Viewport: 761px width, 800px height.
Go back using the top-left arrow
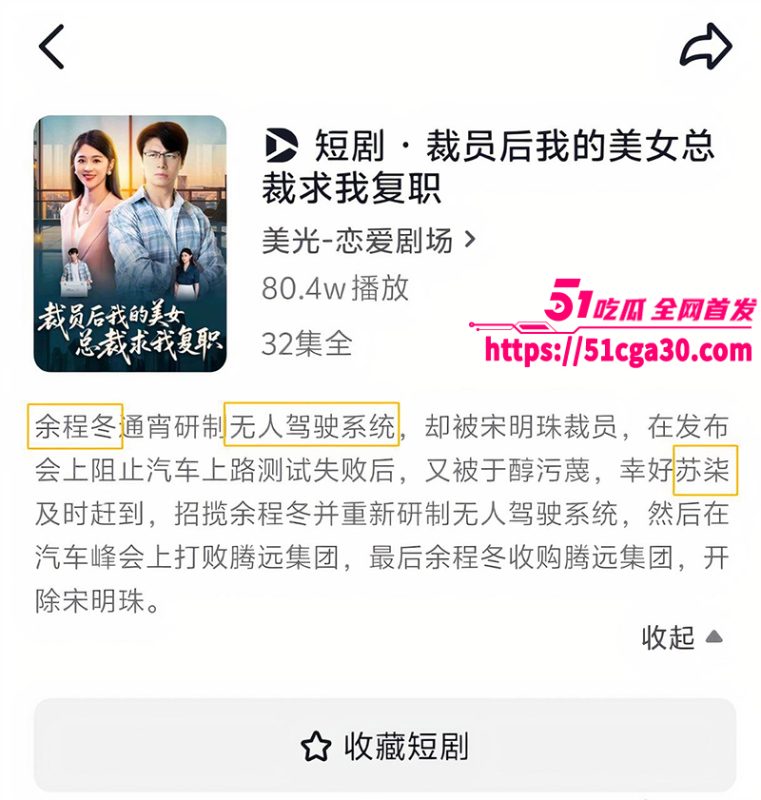pos(52,47)
